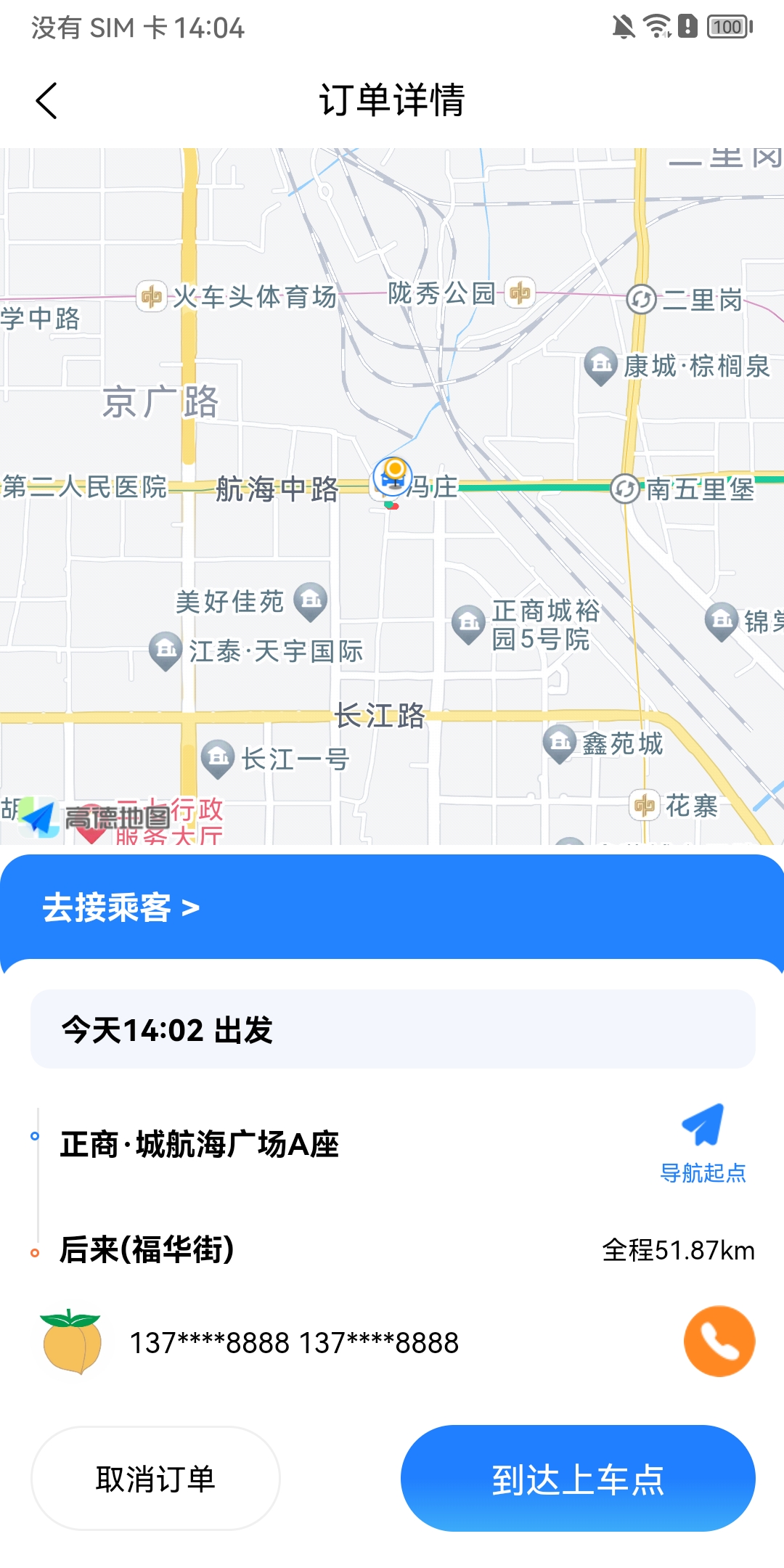Image resolution: width=784 pixels, height=1568 pixels.
Task: Tap 取消订单 to cancel the order
Action: click(x=155, y=1479)
